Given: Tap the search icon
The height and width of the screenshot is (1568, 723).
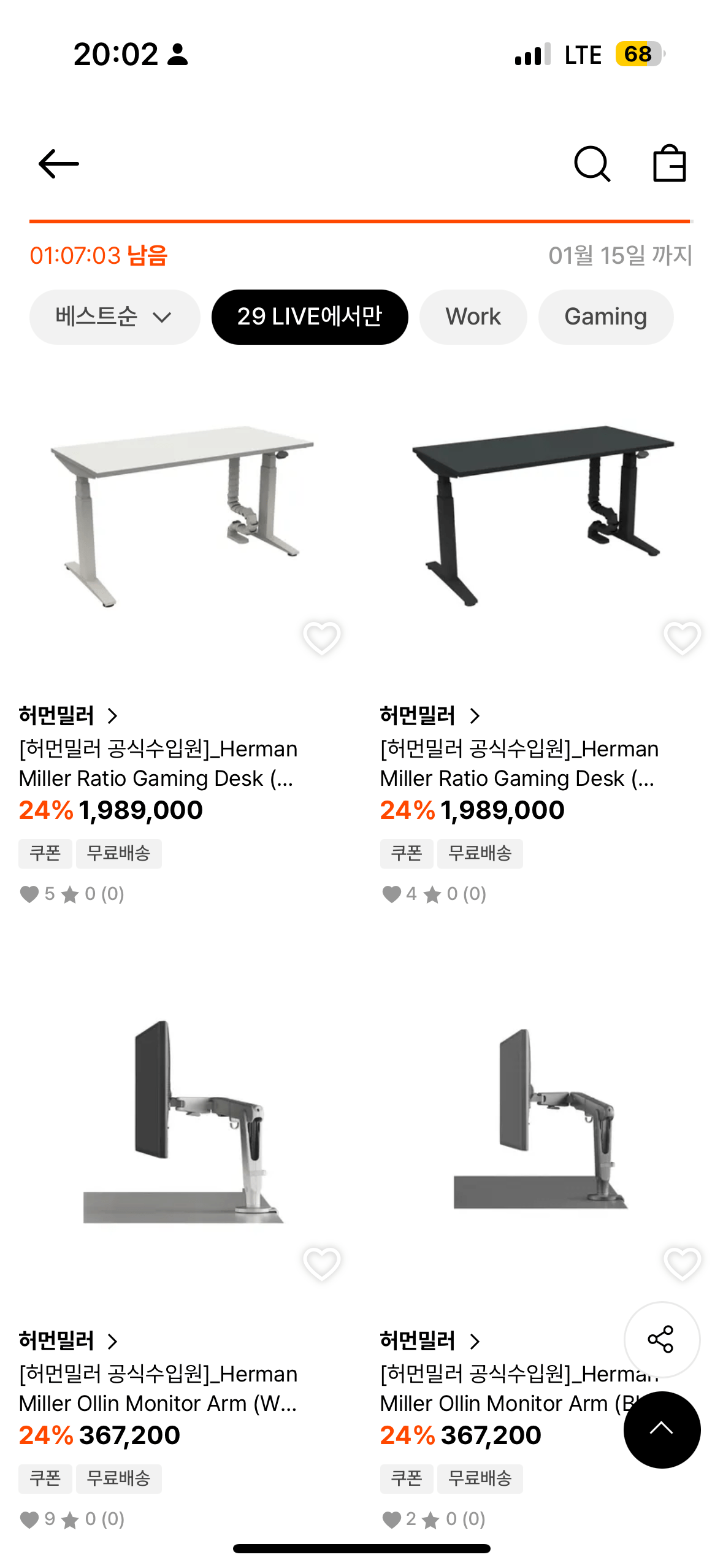Looking at the screenshot, I should point(591,163).
